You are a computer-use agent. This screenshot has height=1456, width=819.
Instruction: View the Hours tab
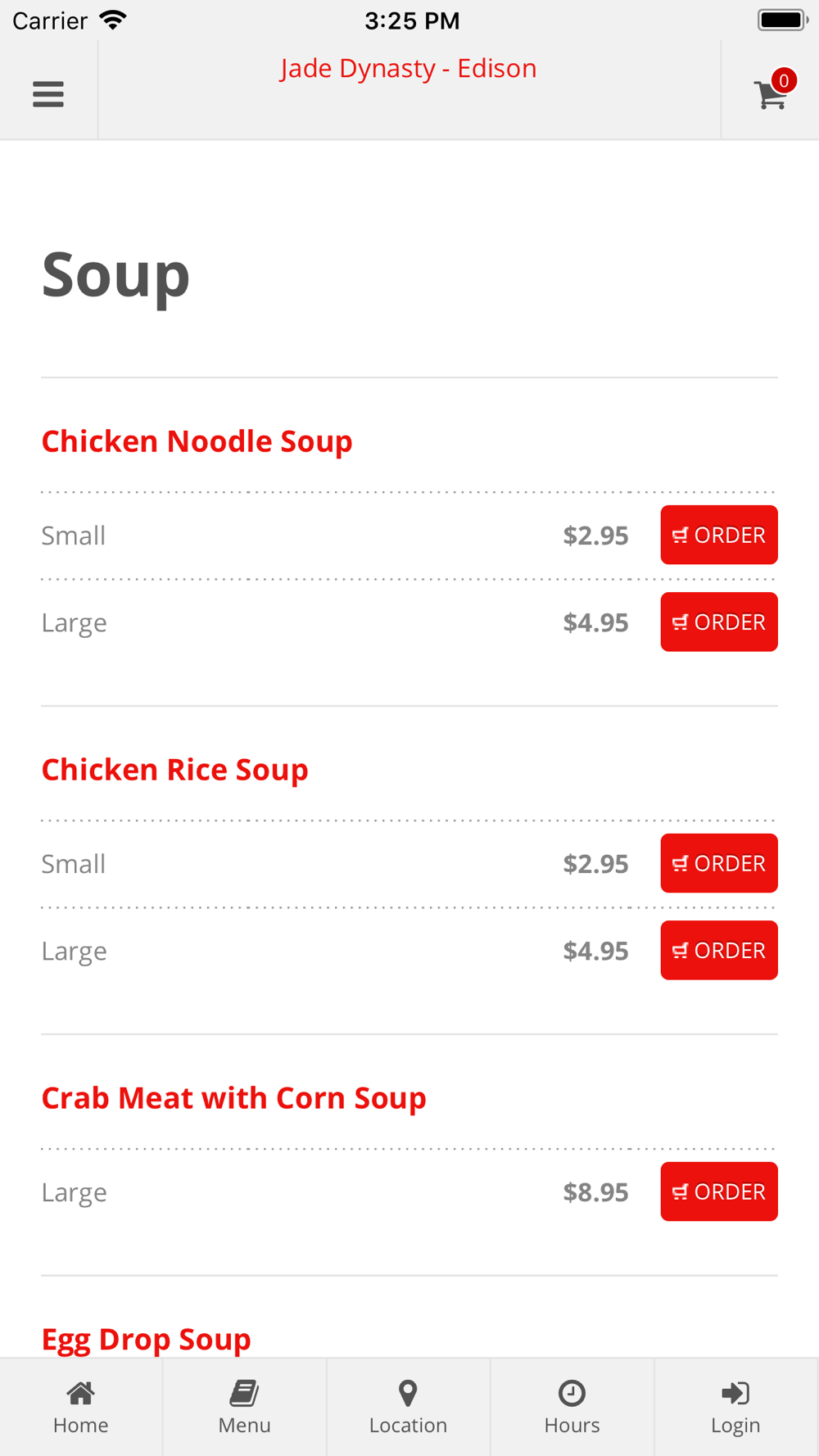572,1408
